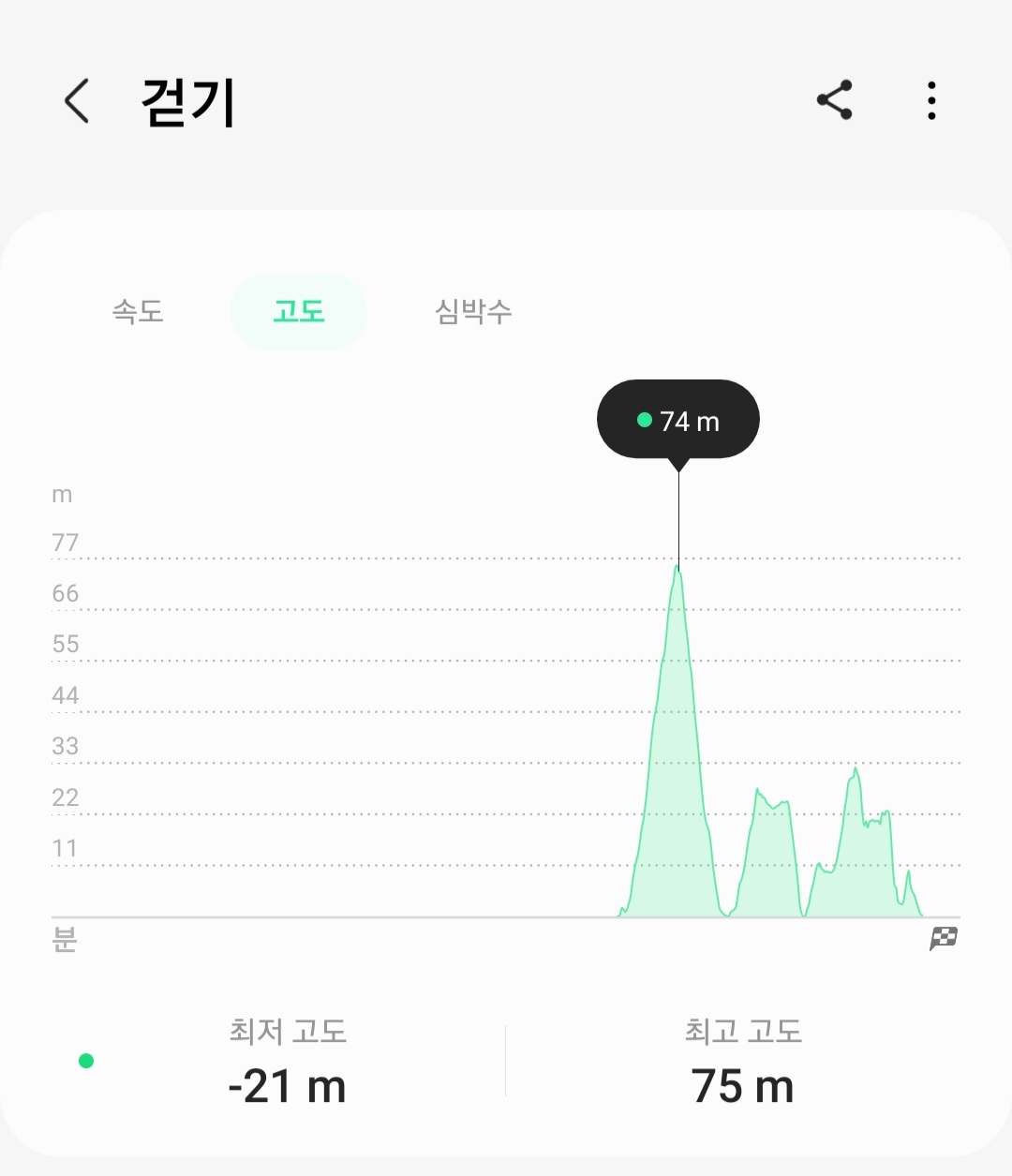Show the 심박수 chart tab
Image resolution: width=1012 pixels, height=1176 pixels.
click(x=473, y=311)
